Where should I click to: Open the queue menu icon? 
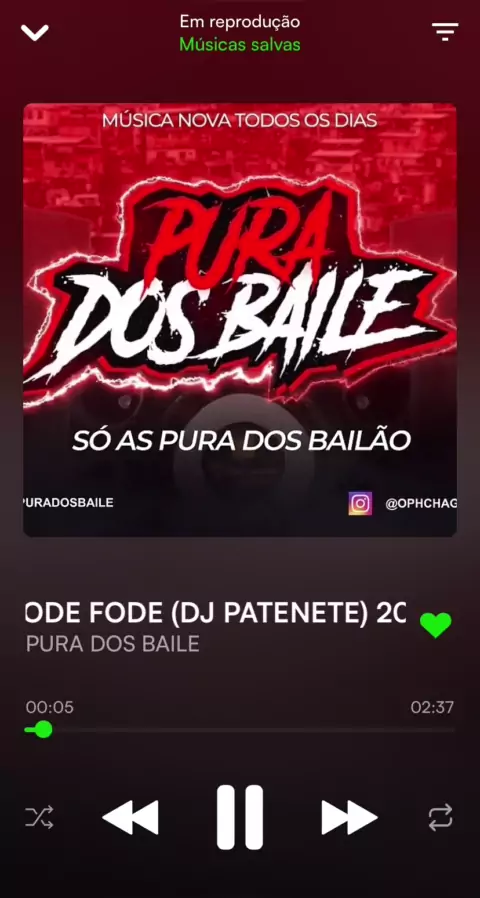pos(445,31)
